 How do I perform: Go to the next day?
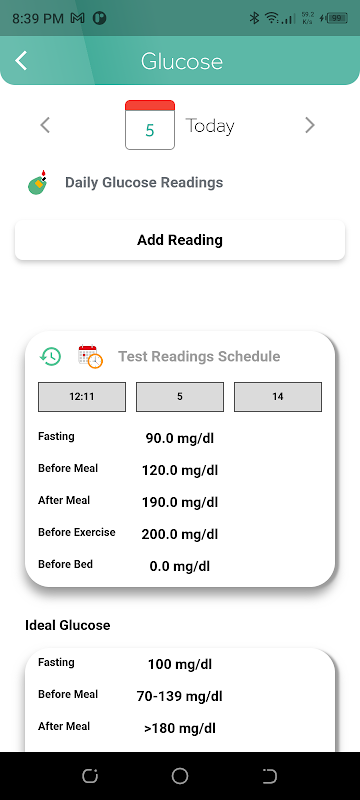click(x=310, y=125)
